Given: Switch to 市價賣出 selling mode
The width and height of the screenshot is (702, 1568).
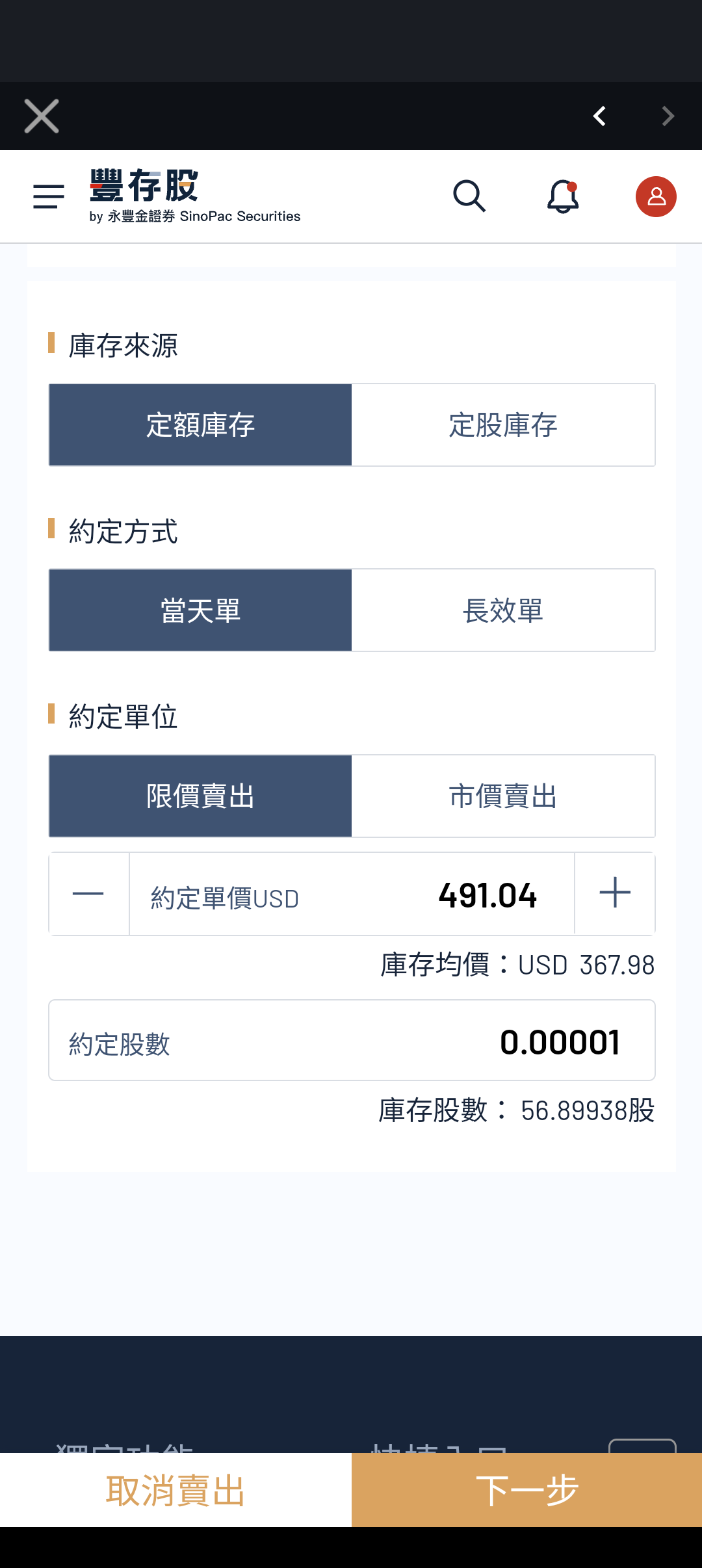Looking at the screenshot, I should (502, 796).
